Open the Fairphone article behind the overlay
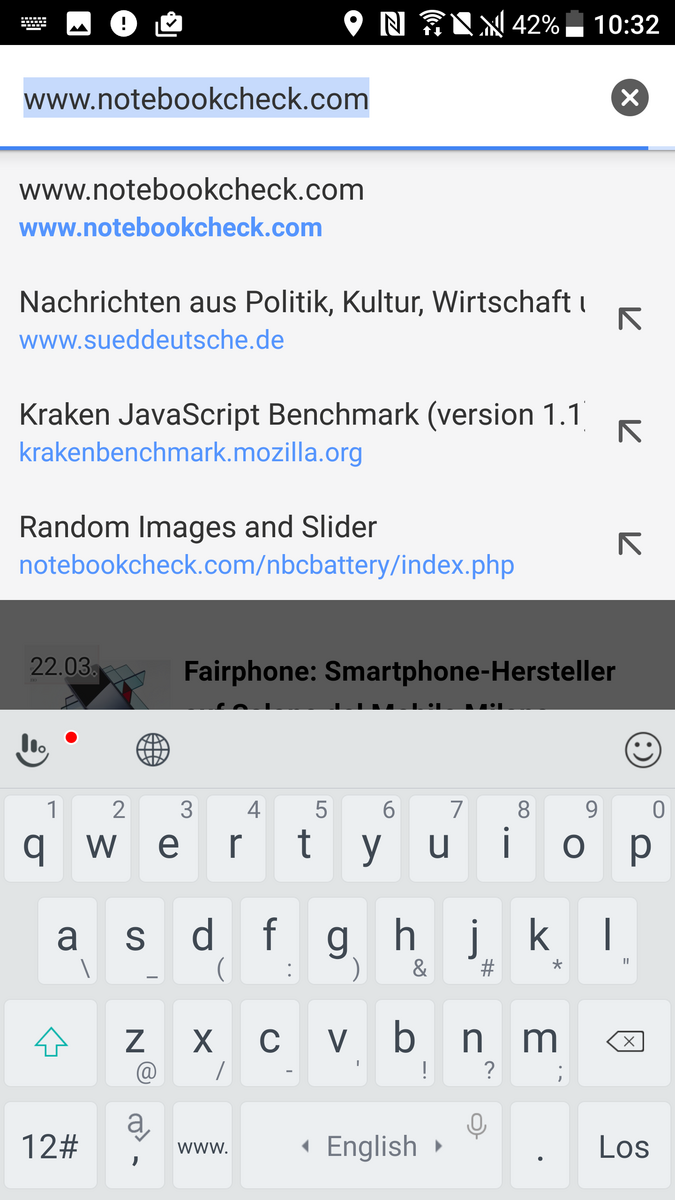Image resolution: width=675 pixels, height=1200 pixels. [x=398, y=672]
